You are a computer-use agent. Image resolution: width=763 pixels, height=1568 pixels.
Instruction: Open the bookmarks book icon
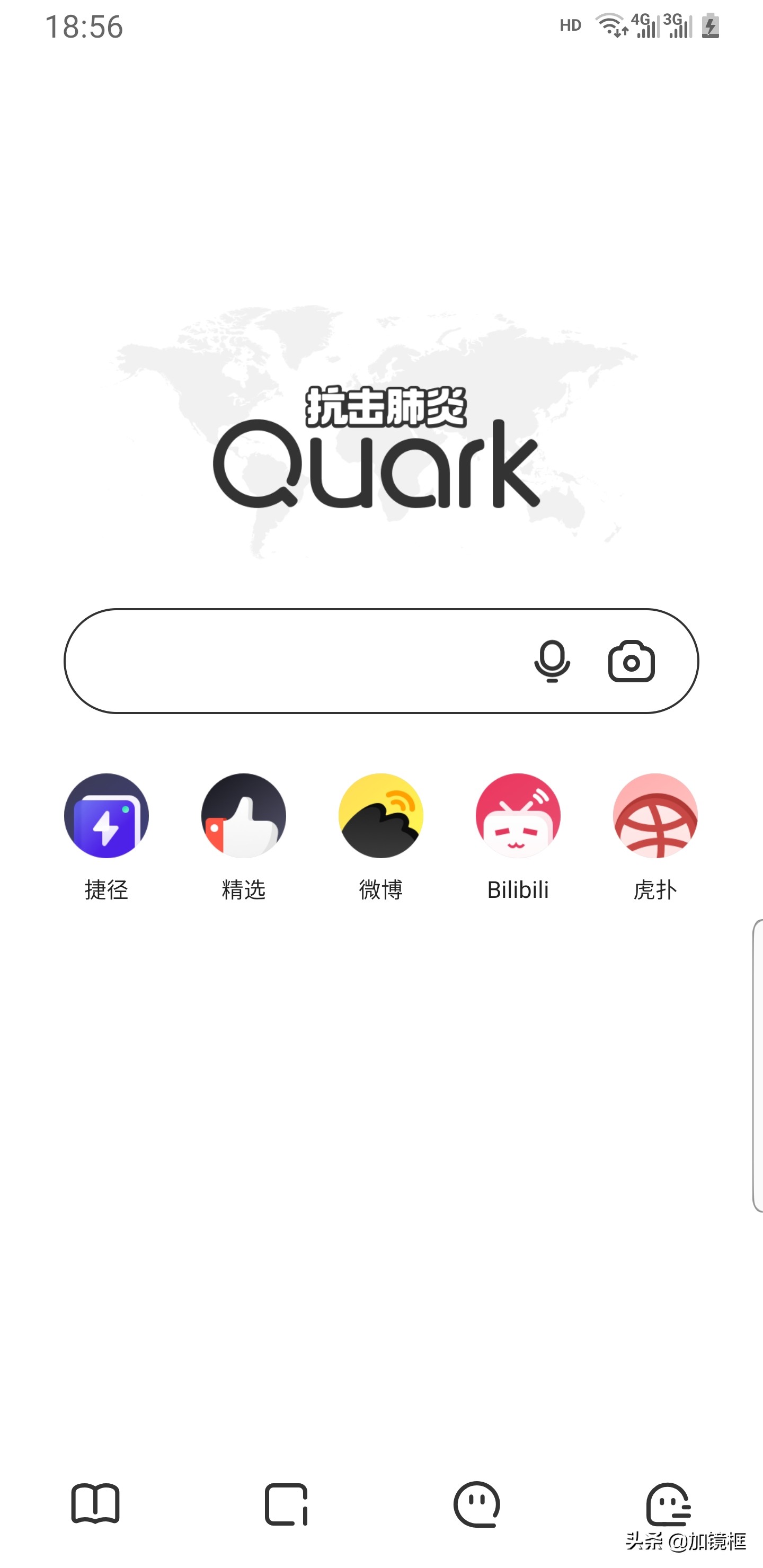tap(95, 1504)
